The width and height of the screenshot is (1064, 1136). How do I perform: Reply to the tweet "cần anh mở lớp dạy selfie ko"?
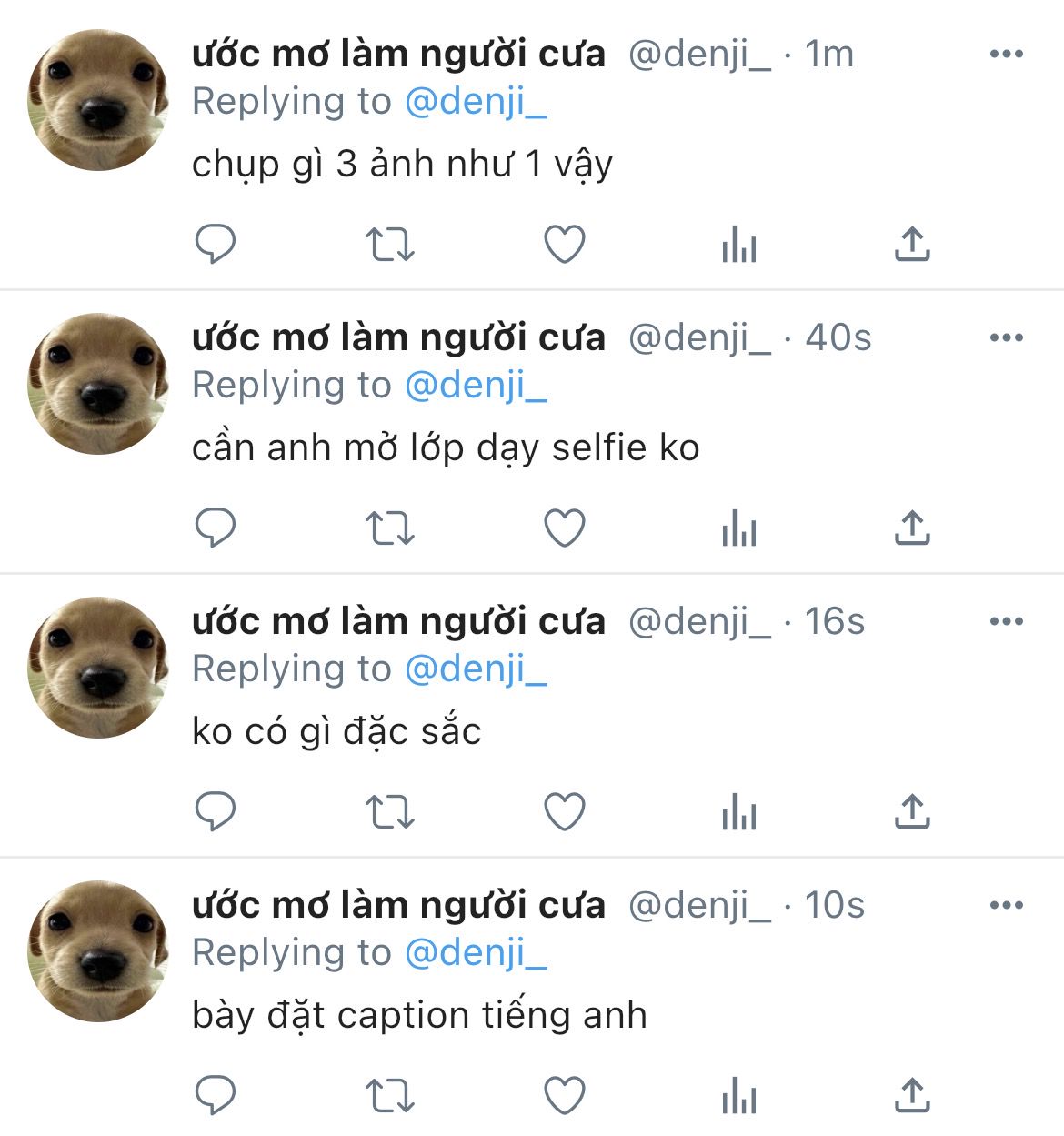(216, 528)
